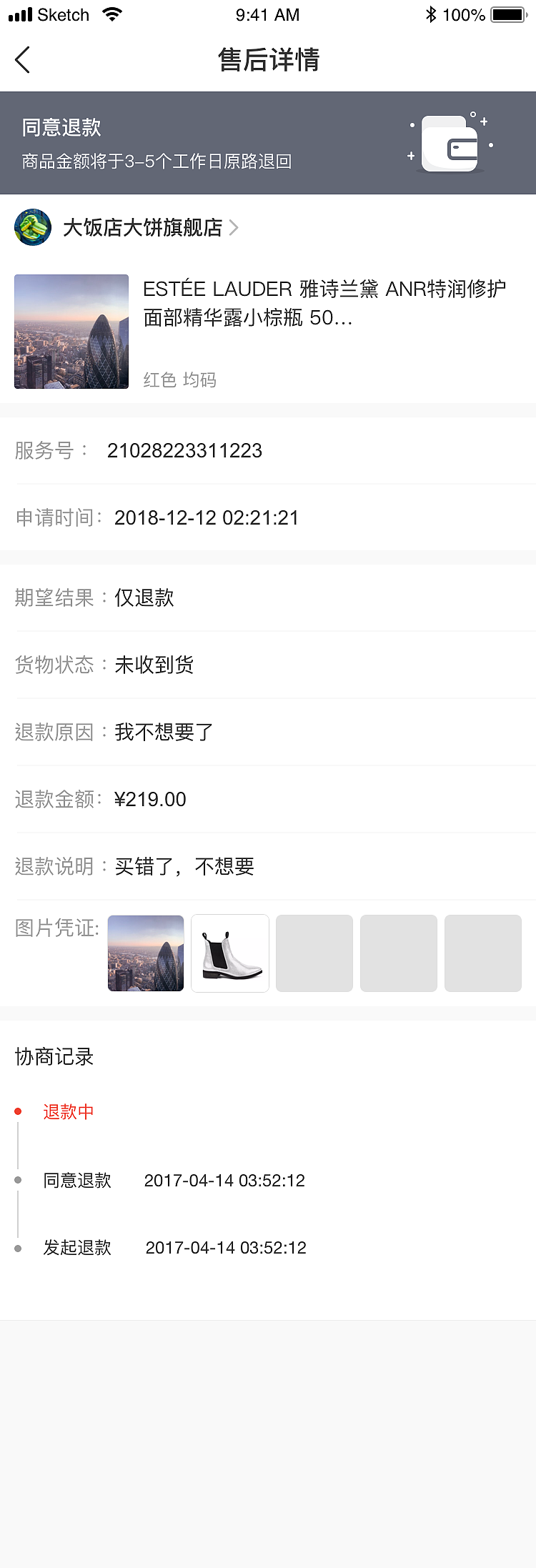Toggle selection of the first evidence photo

click(145, 953)
